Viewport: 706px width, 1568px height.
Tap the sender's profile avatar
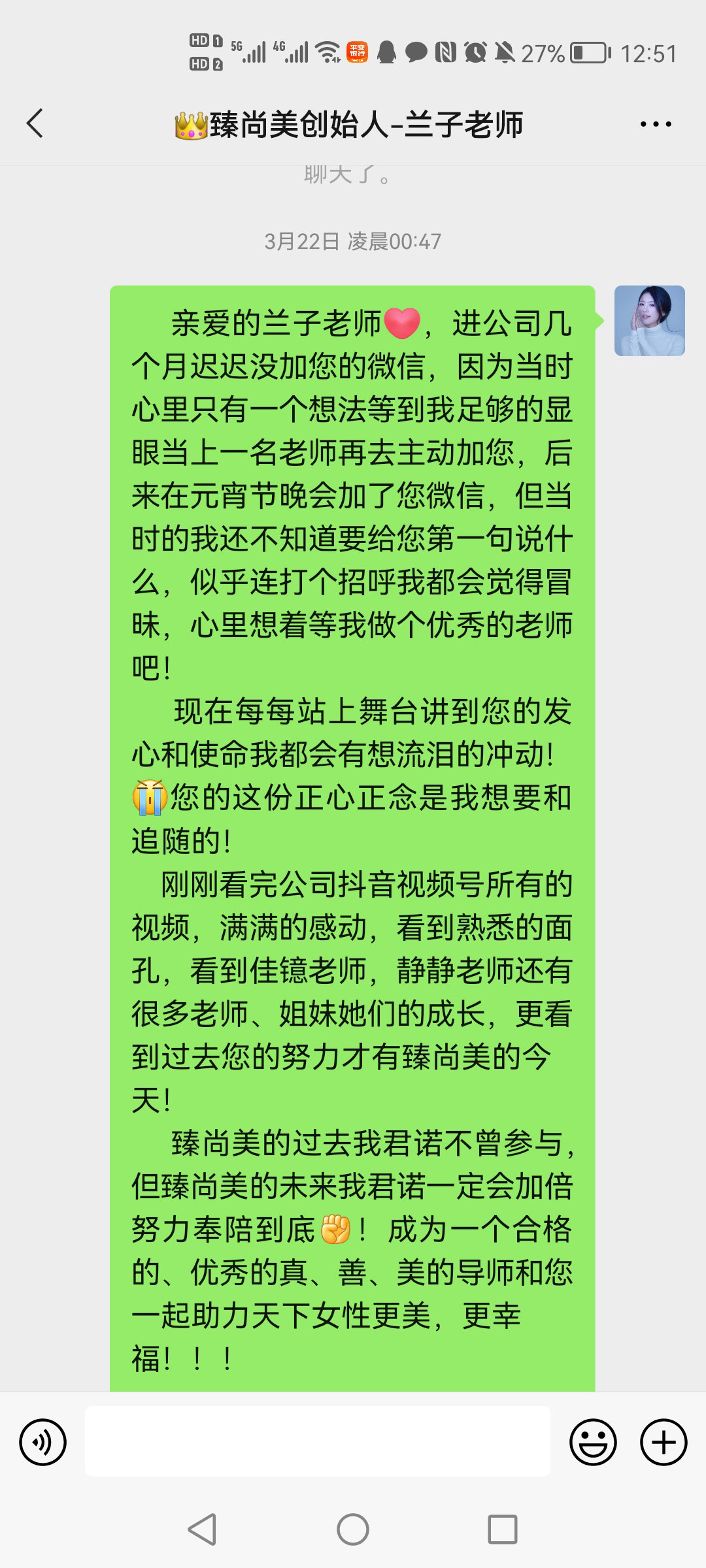pyautogui.click(x=649, y=321)
